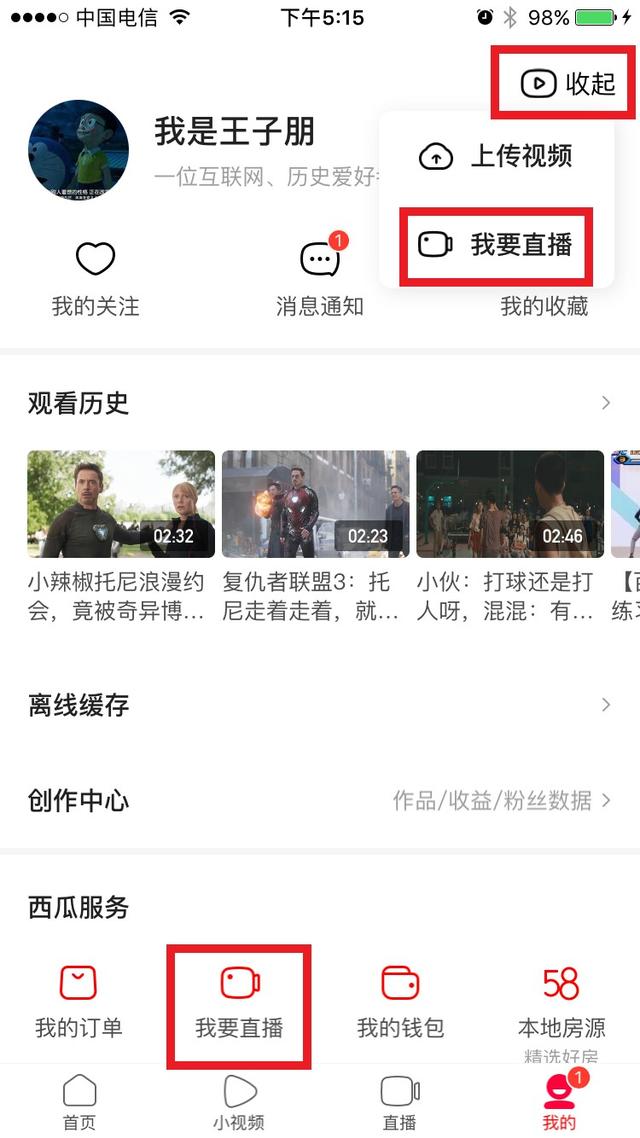Play the 复仇者联盟3 history video

pos(315,503)
